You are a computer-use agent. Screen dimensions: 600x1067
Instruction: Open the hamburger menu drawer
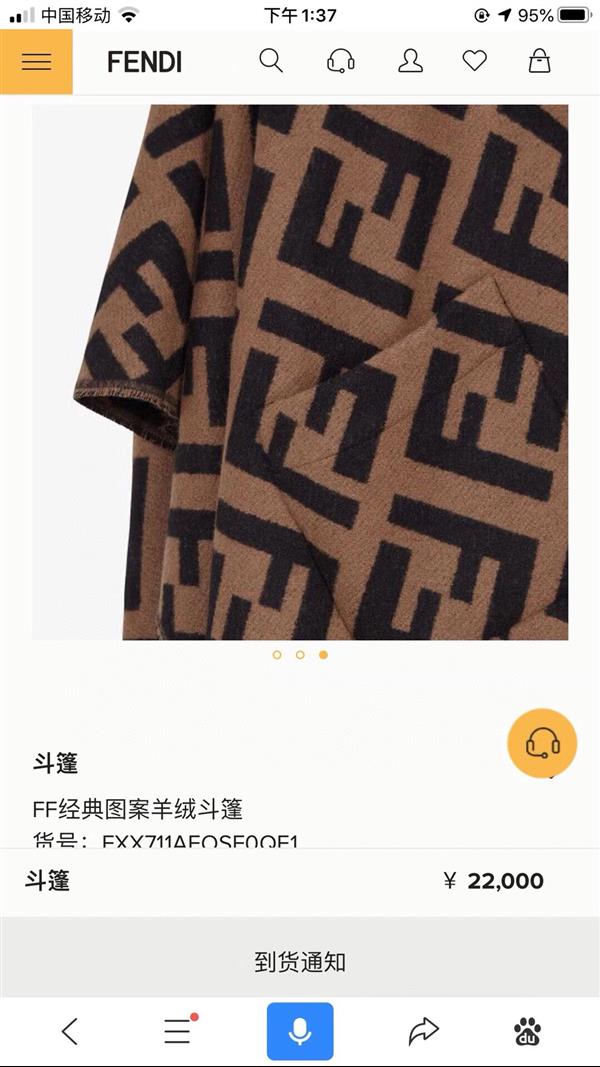coord(36,62)
